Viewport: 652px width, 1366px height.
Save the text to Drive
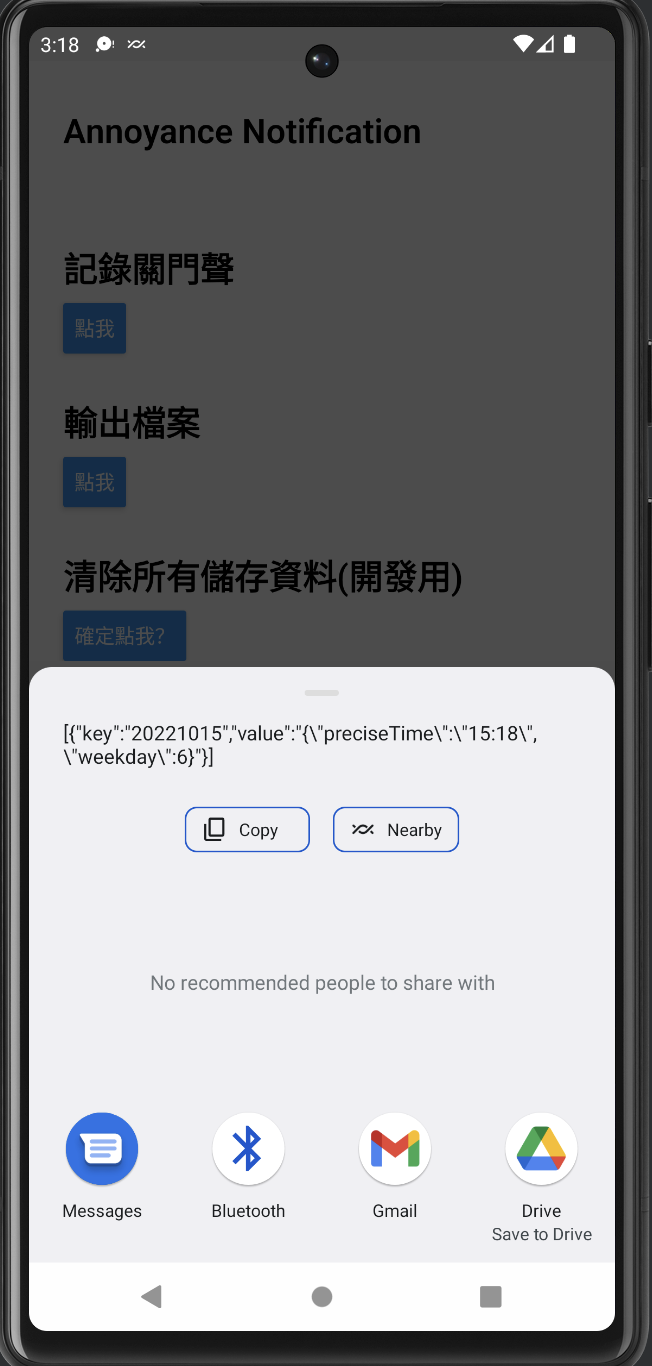541,1149
